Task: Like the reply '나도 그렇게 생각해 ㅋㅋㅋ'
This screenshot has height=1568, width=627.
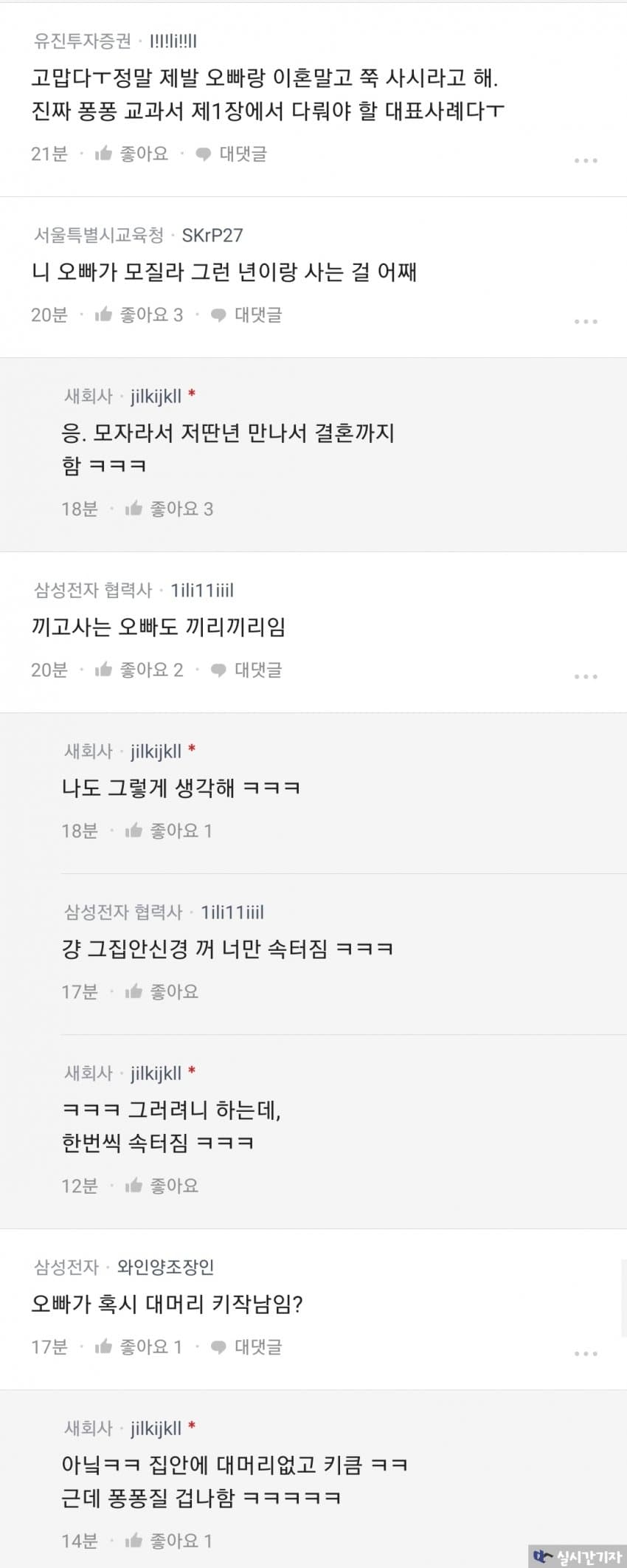Action: 170,831
